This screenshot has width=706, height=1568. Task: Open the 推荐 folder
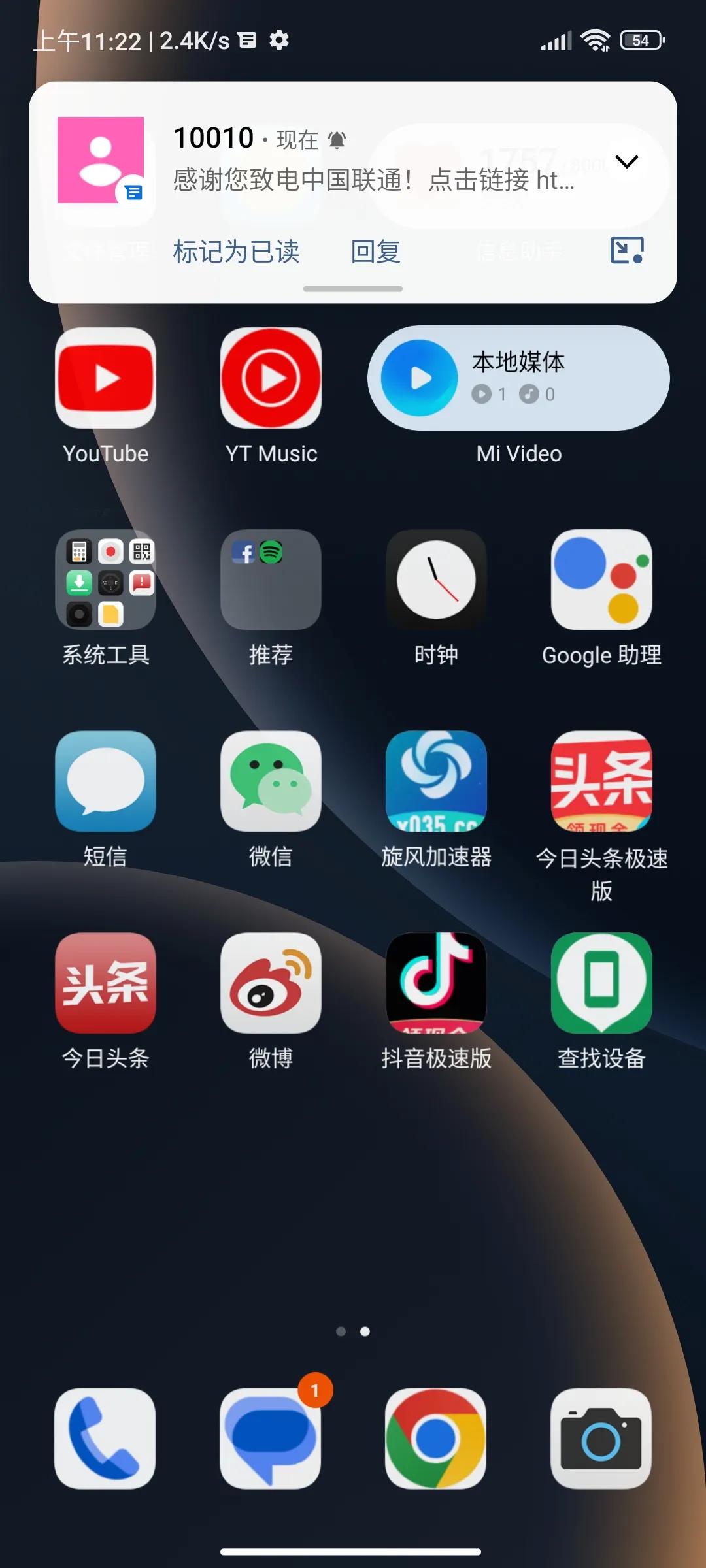tap(271, 581)
